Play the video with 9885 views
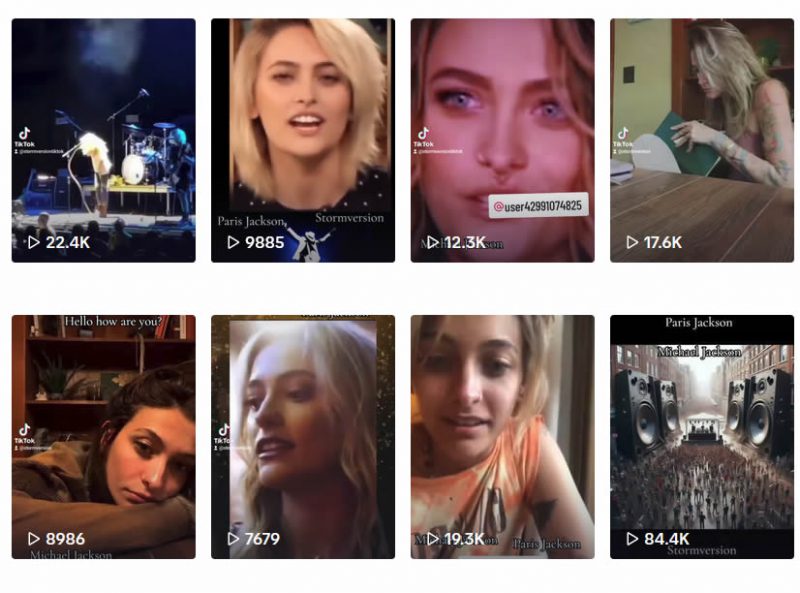The width and height of the screenshot is (800, 593). [302, 140]
